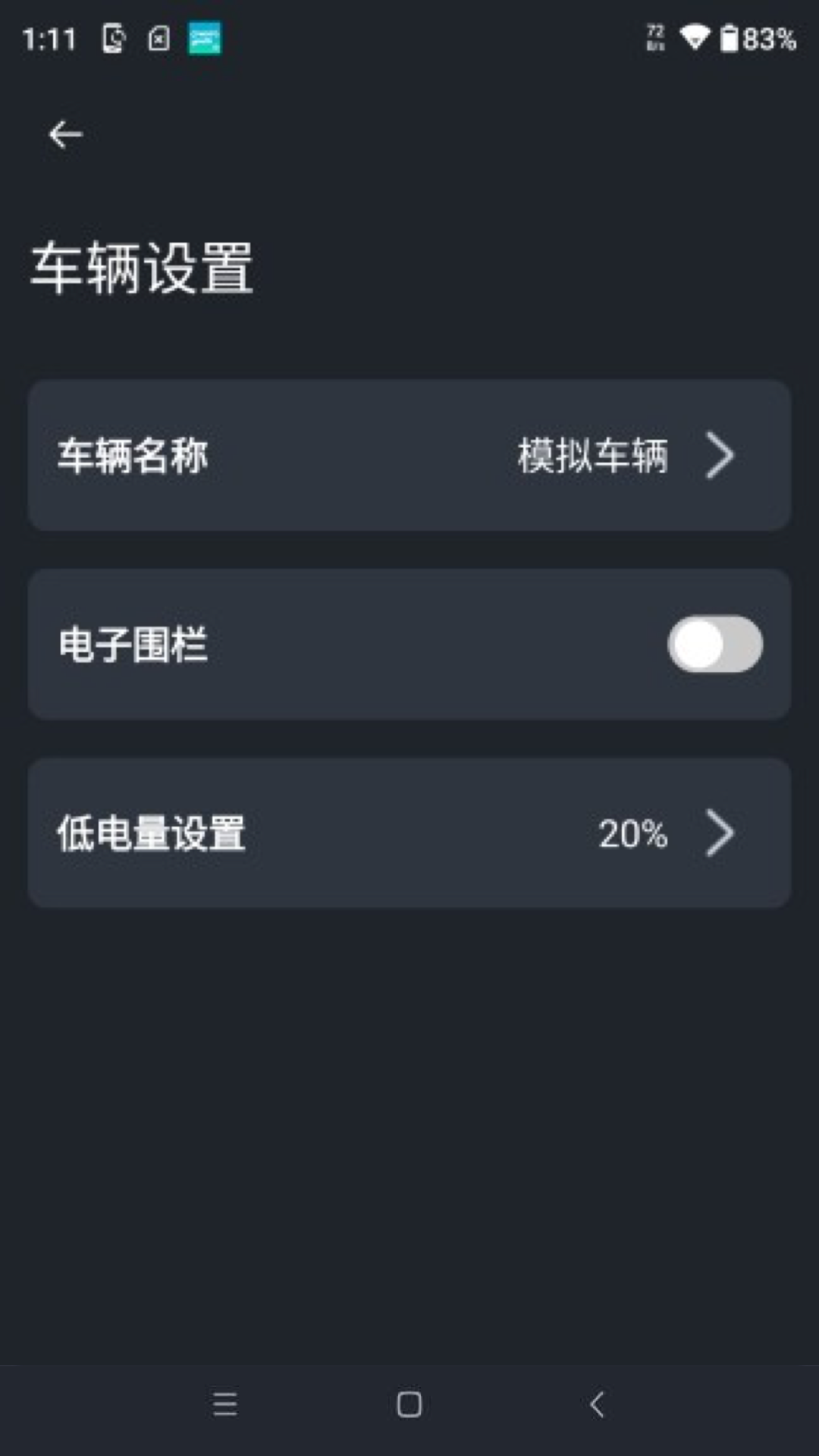Image resolution: width=819 pixels, height=1456 pixels.
Task: Open 低电量设置 row
Action: pyautogui.click(x=409, y=833)
